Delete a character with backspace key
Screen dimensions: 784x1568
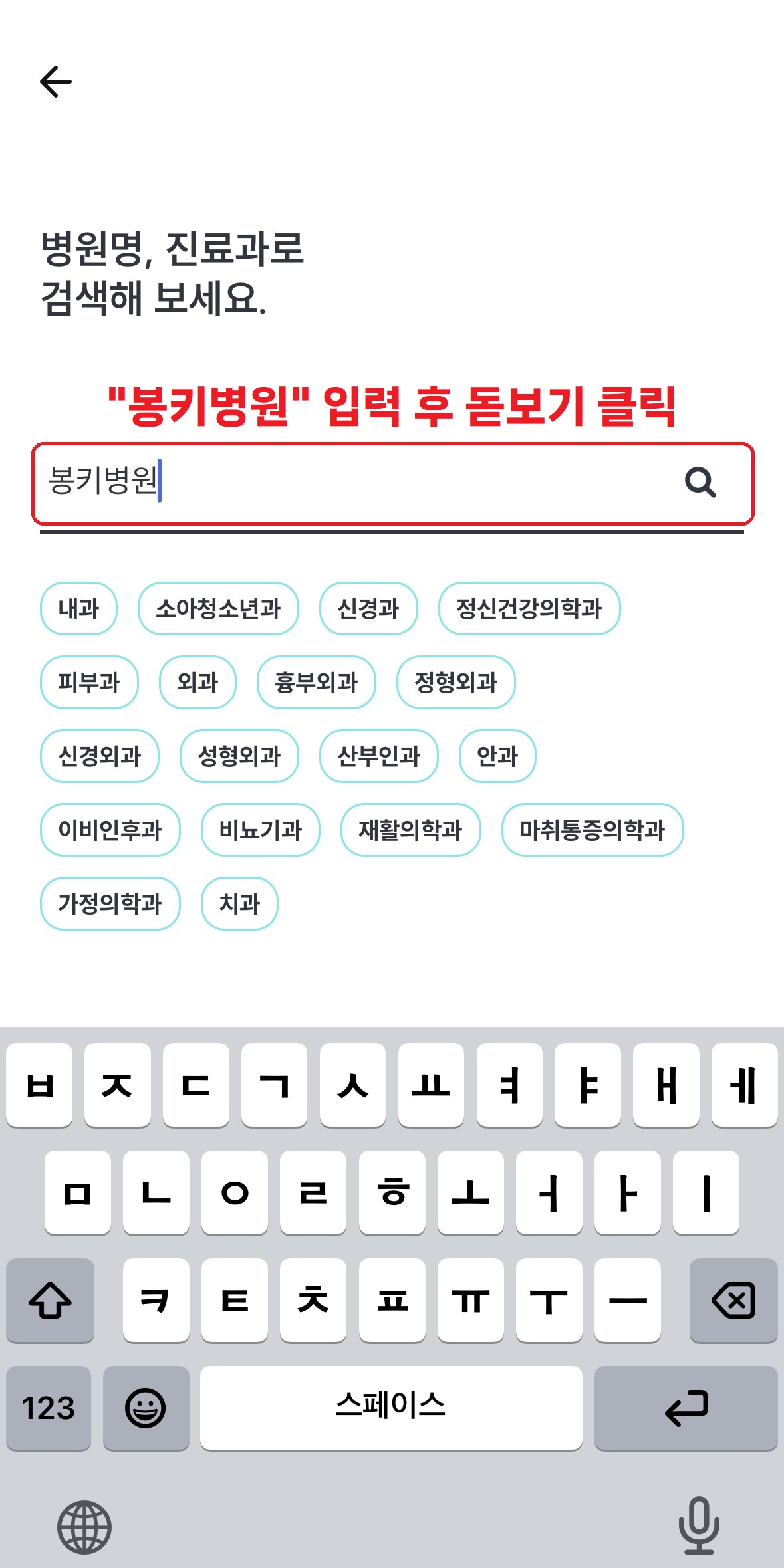point(733,1299)
